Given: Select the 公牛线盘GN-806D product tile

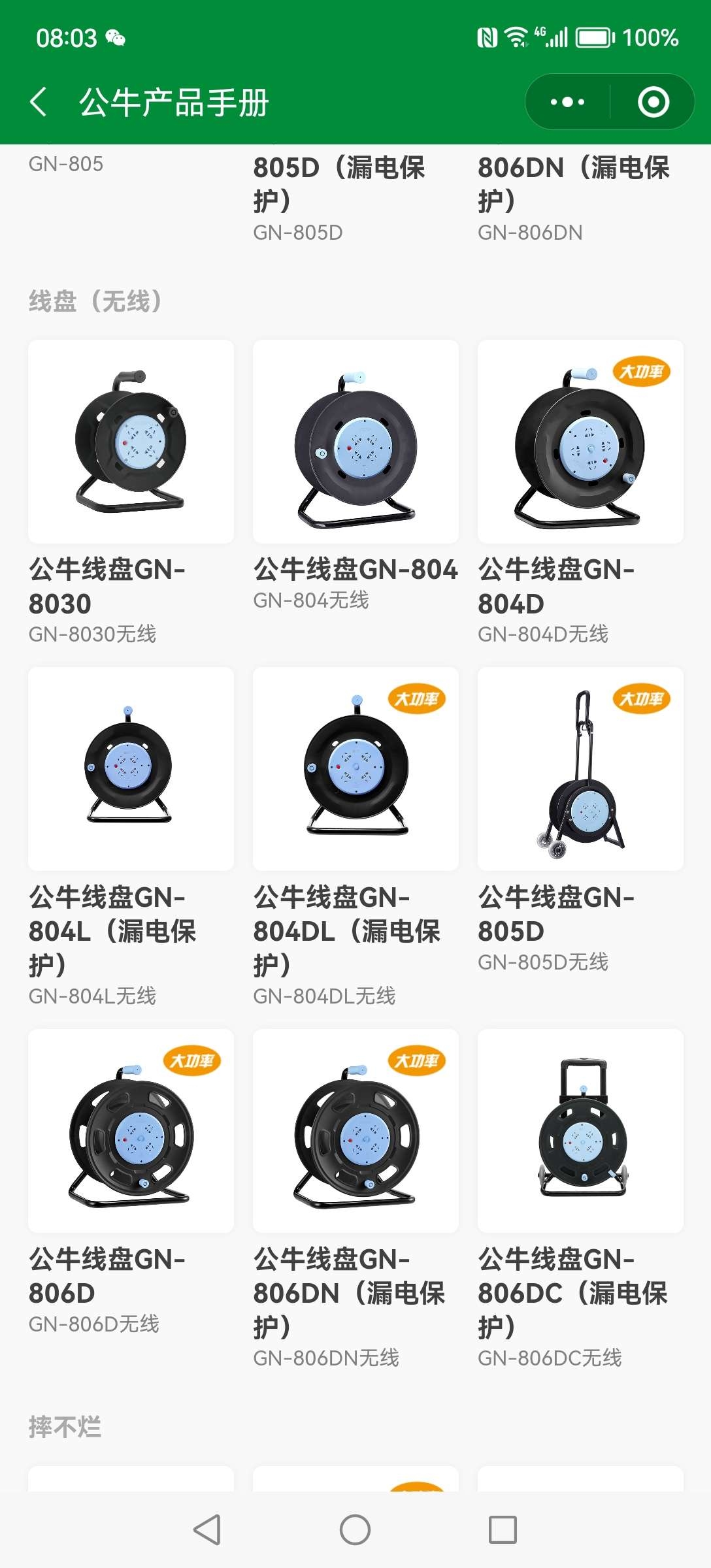Looking at the screenshot, I should click(x=131, y=1131).
